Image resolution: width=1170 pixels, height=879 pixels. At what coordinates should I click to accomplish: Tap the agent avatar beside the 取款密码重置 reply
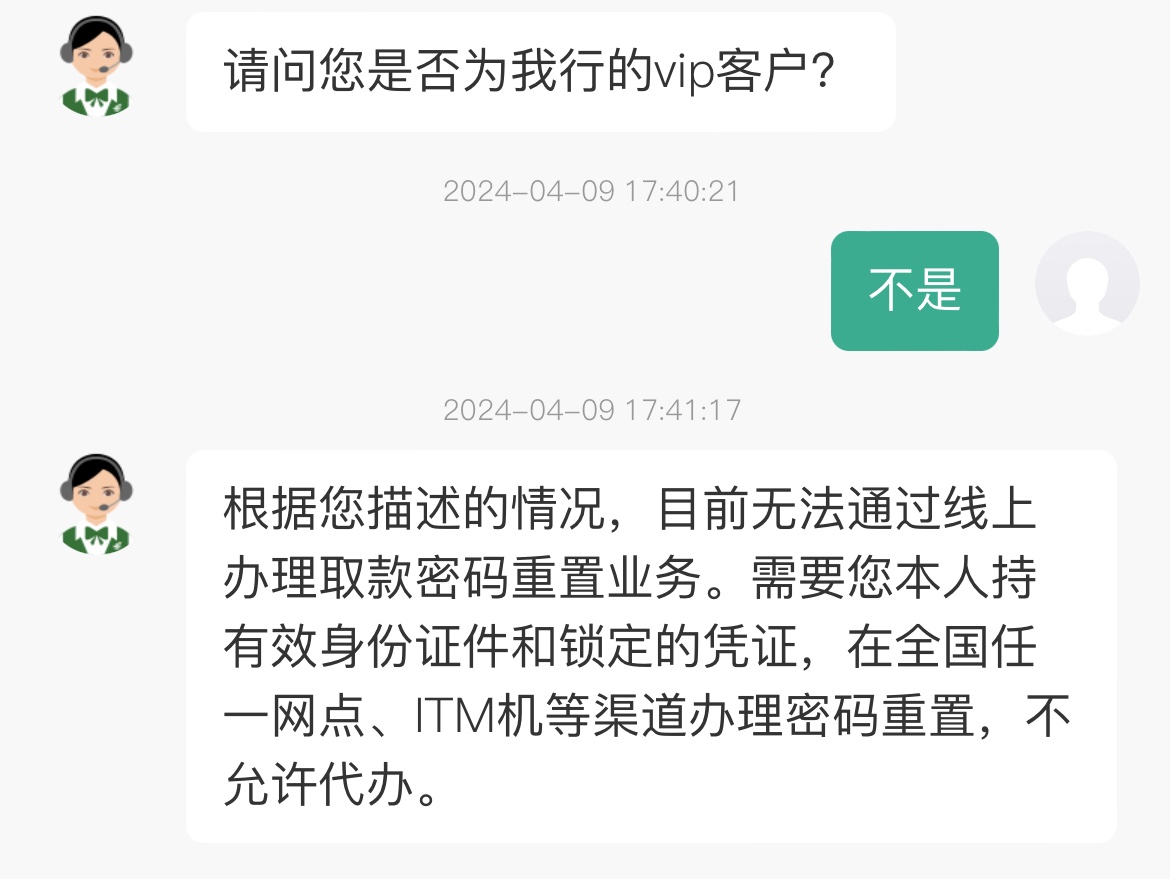coord(96,503)
